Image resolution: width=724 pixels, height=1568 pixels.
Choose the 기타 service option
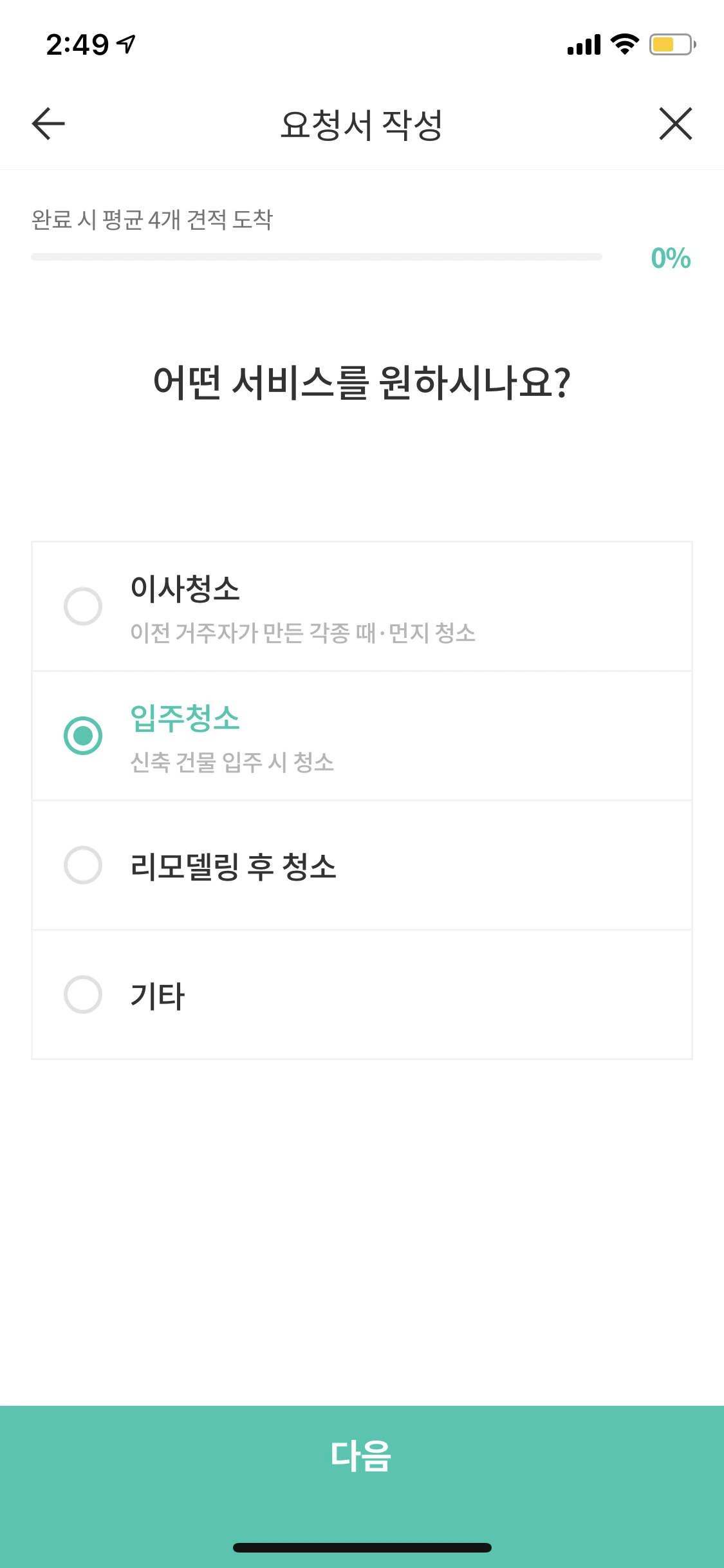pos(82,993)
